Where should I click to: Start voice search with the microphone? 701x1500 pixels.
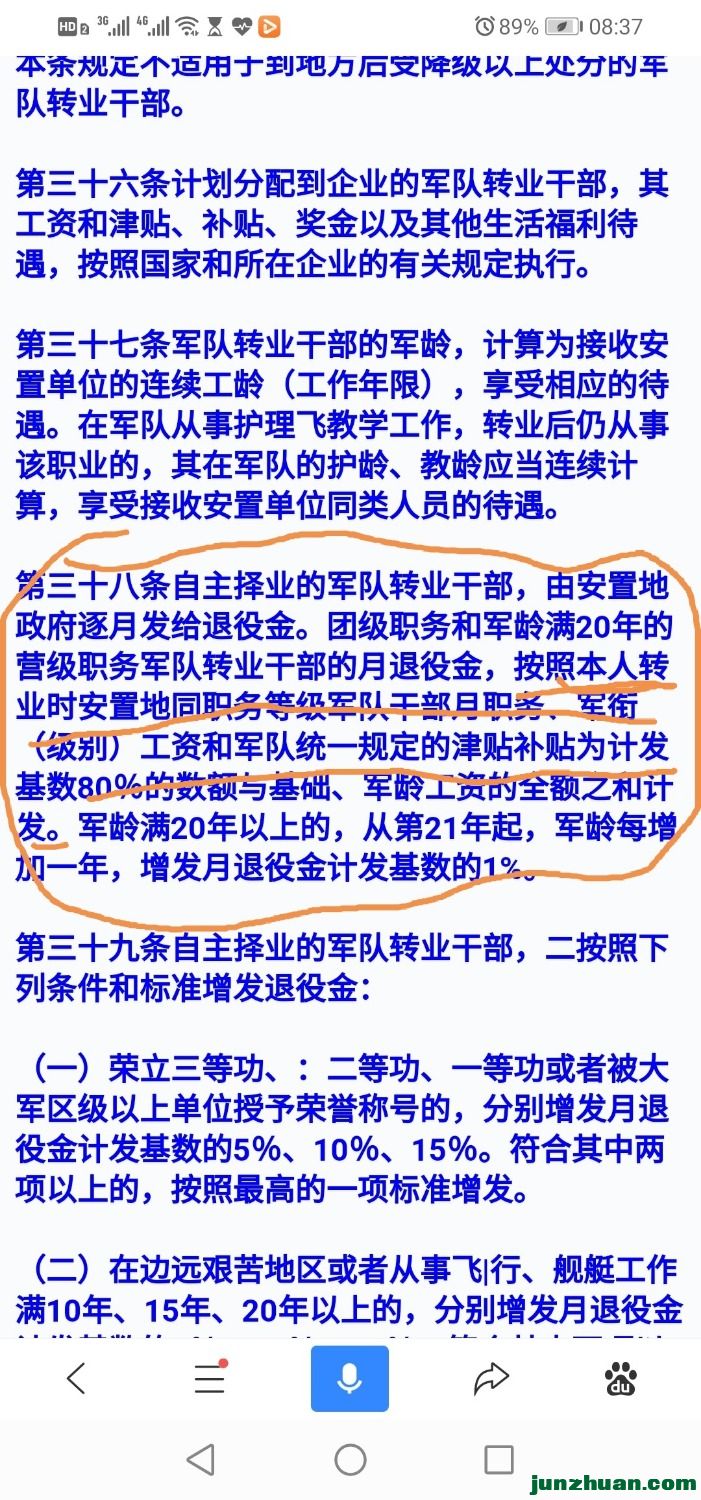349,1379
